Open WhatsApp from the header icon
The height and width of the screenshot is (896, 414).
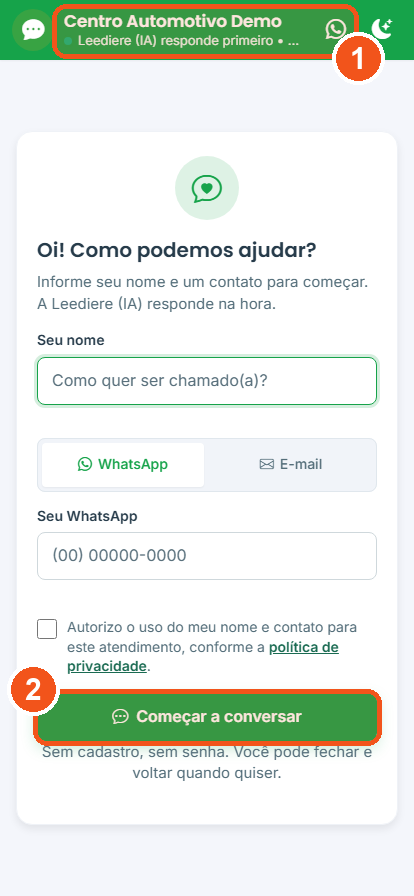tap(336, 29)
